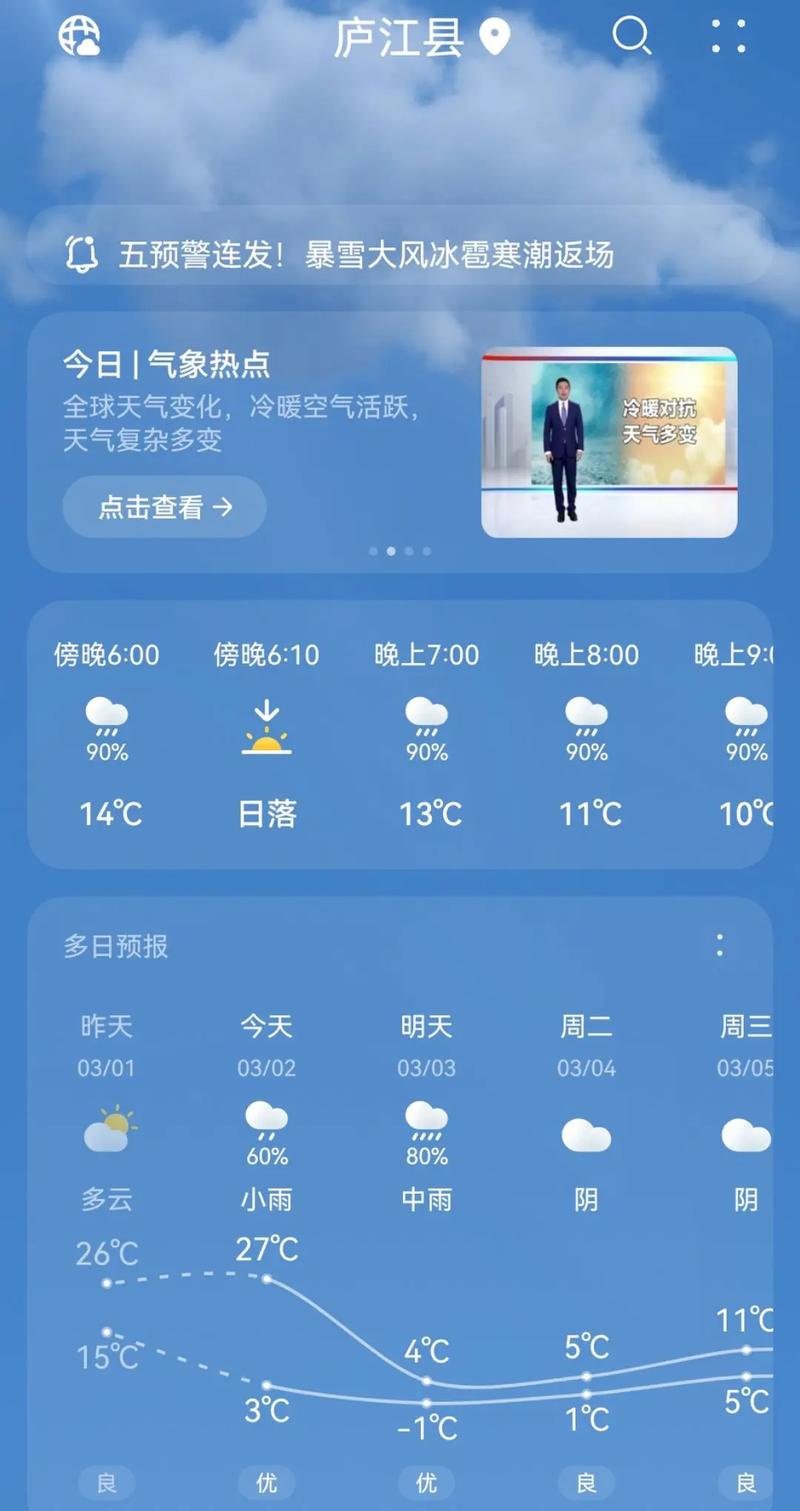Open the 多日预报 options menu
The height and width of the screenshot is (1511, 800).
(722, 945)
